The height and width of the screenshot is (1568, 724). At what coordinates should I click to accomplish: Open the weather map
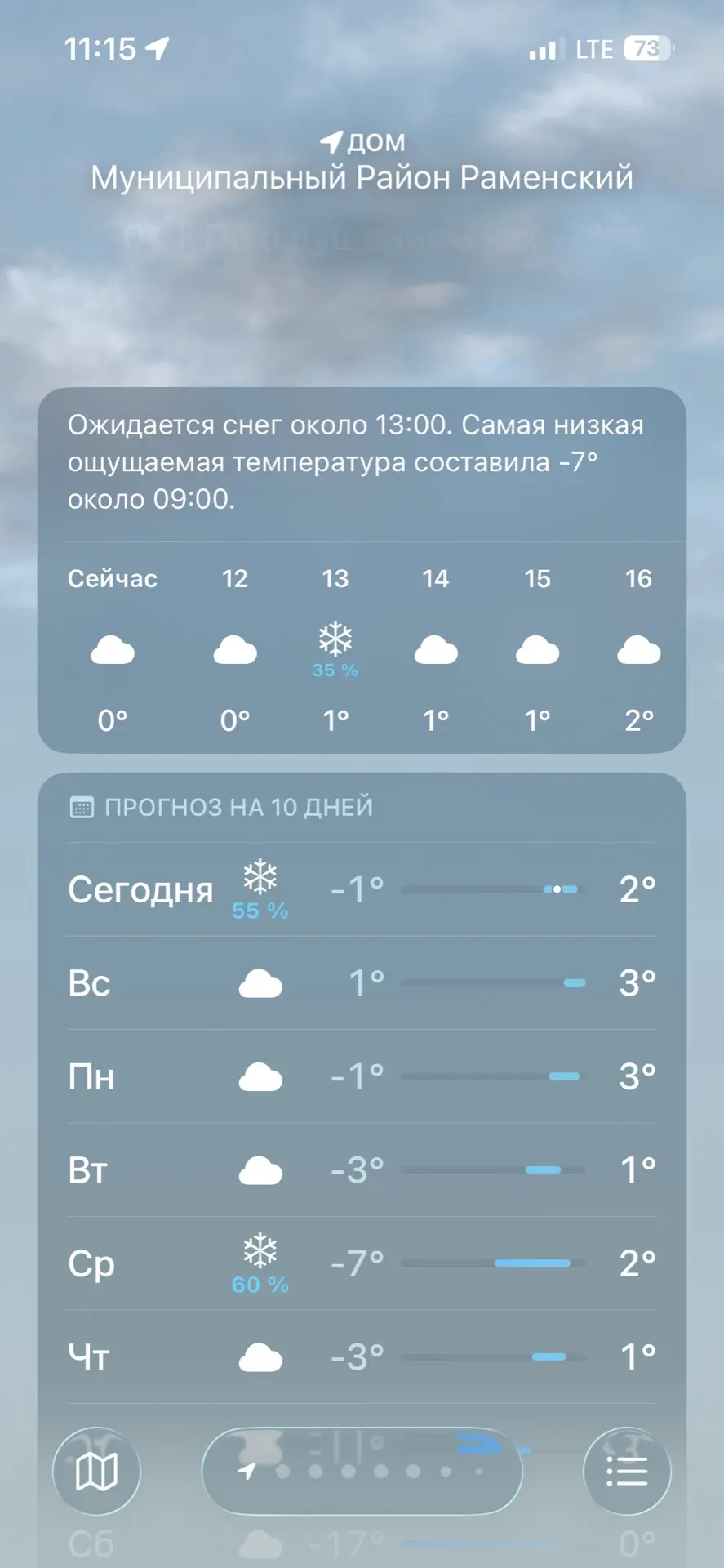pos(96,1472)
